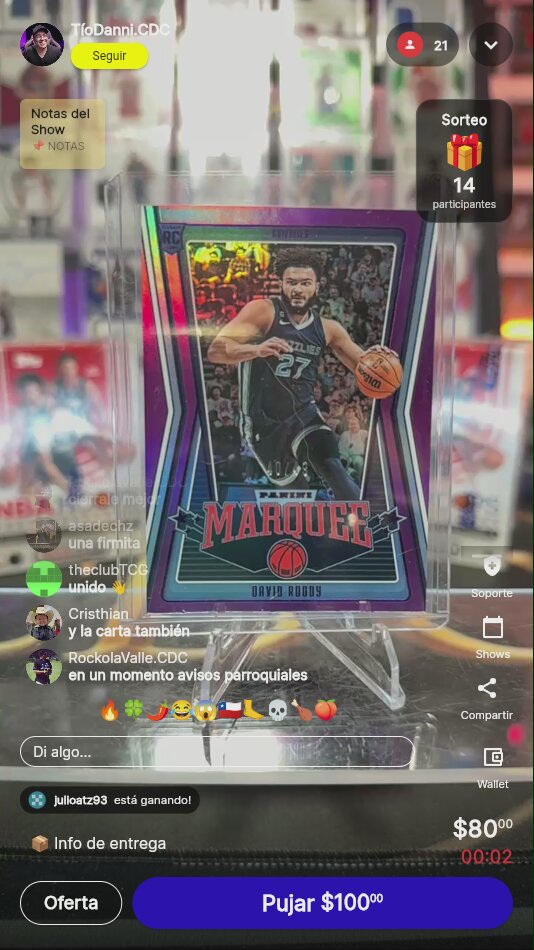Send the fire emoji reaction
The image size is (534, 950).
click(x=110, y=710)
